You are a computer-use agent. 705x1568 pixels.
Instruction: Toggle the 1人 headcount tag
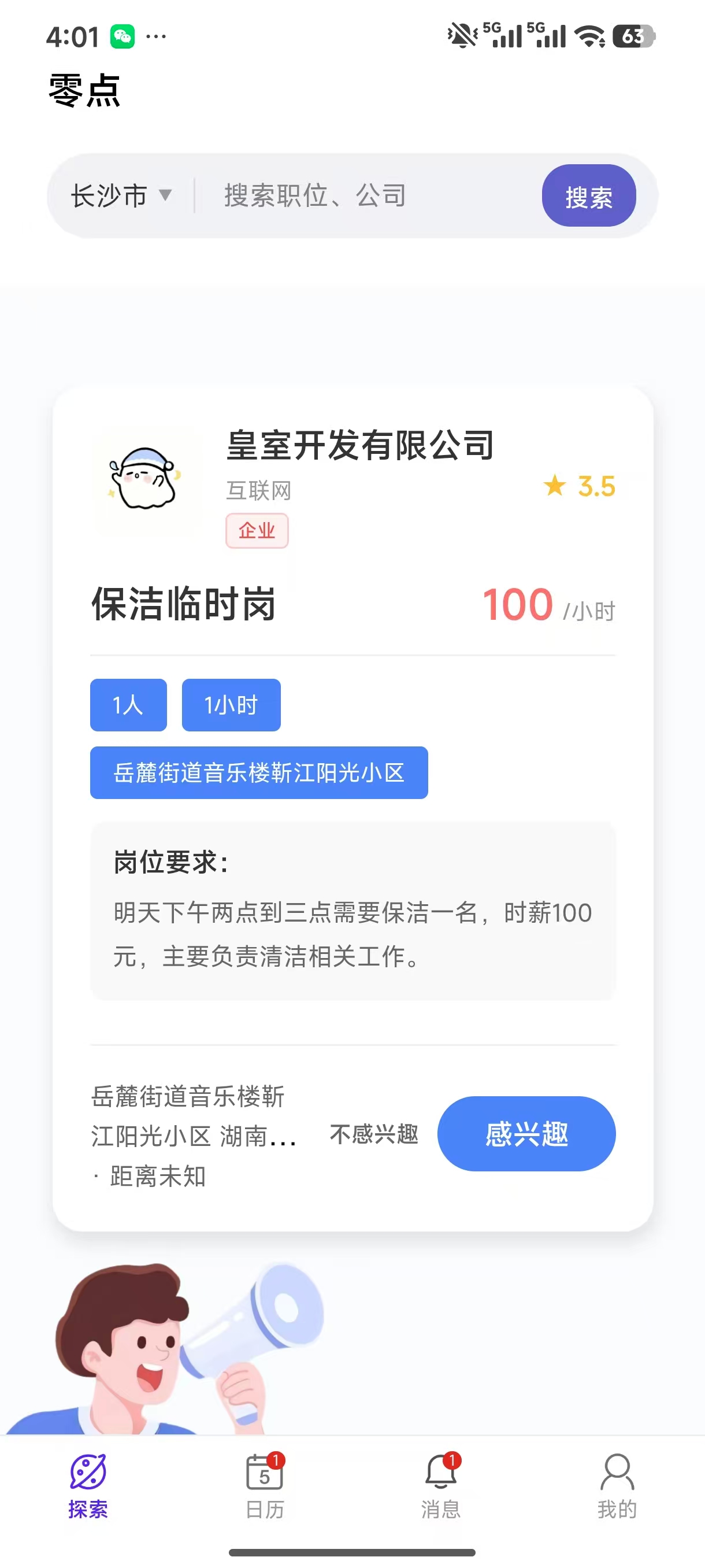[x=128, y=704]
